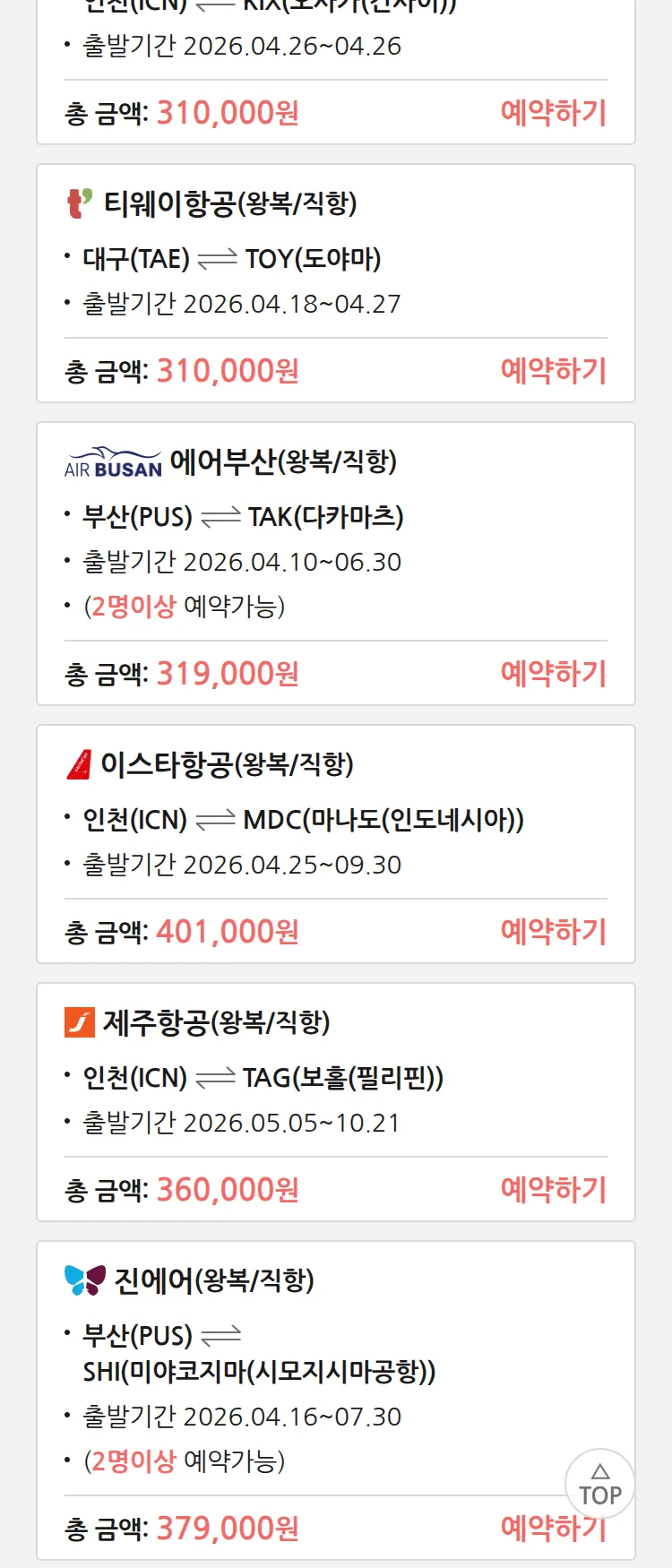Tap 예약하기 for the 인천–KIX 310,000원 flight

click(553, 113)
